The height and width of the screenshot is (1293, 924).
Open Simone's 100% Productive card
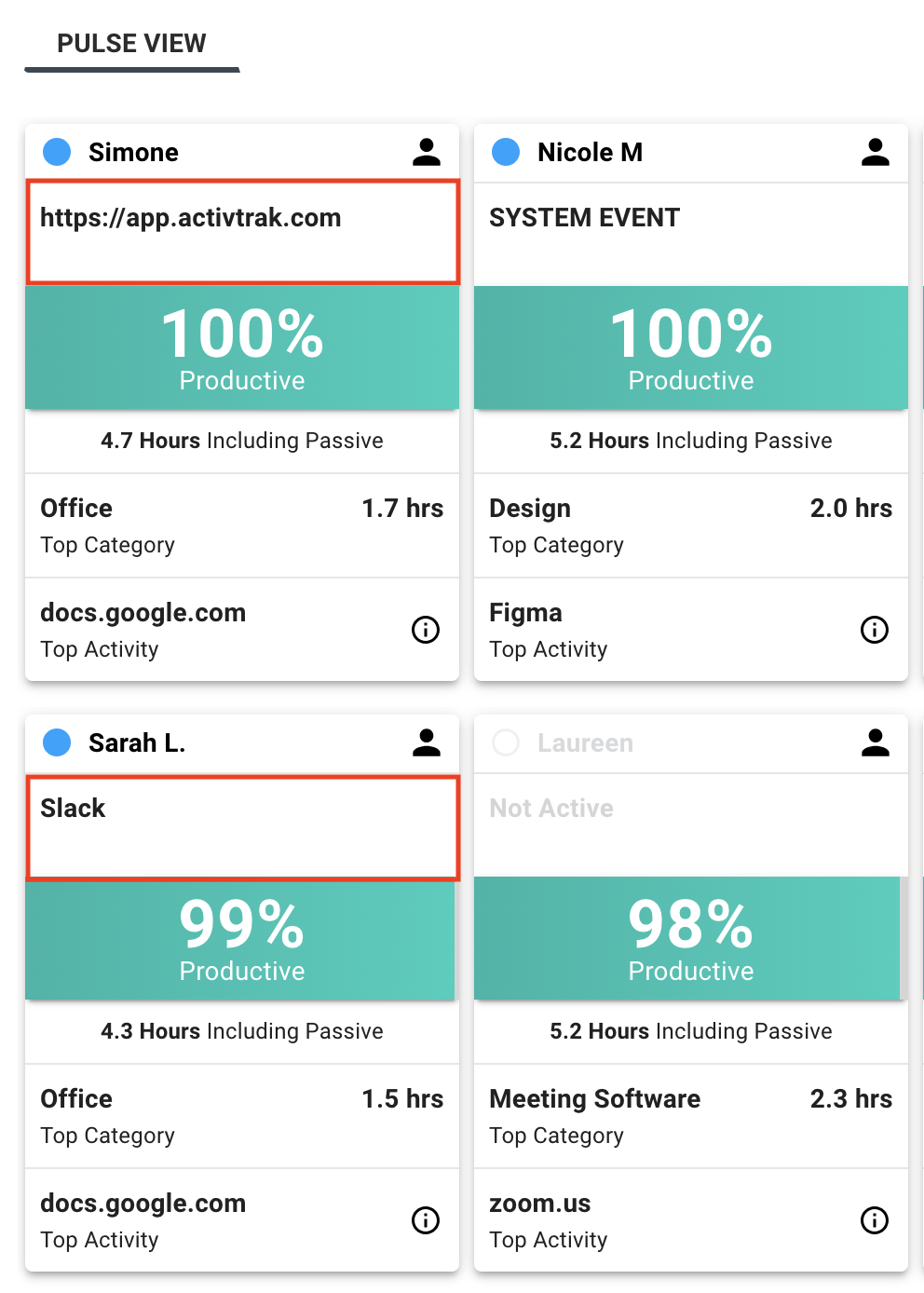(x=242, y=347)
